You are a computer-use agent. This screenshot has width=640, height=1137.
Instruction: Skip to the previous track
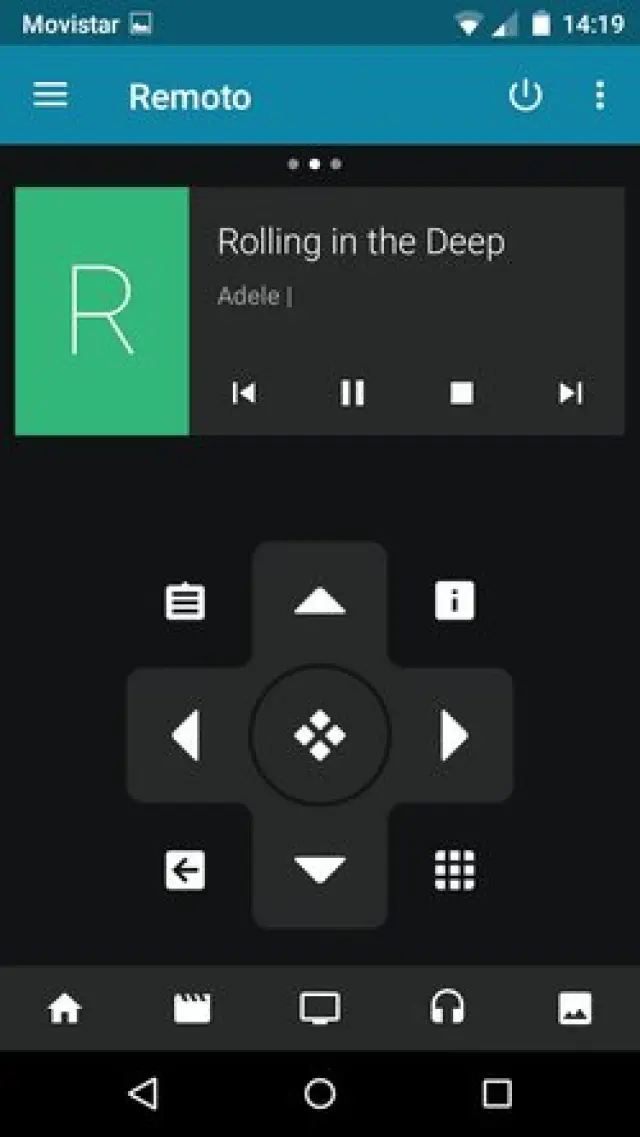click(243, 393)
